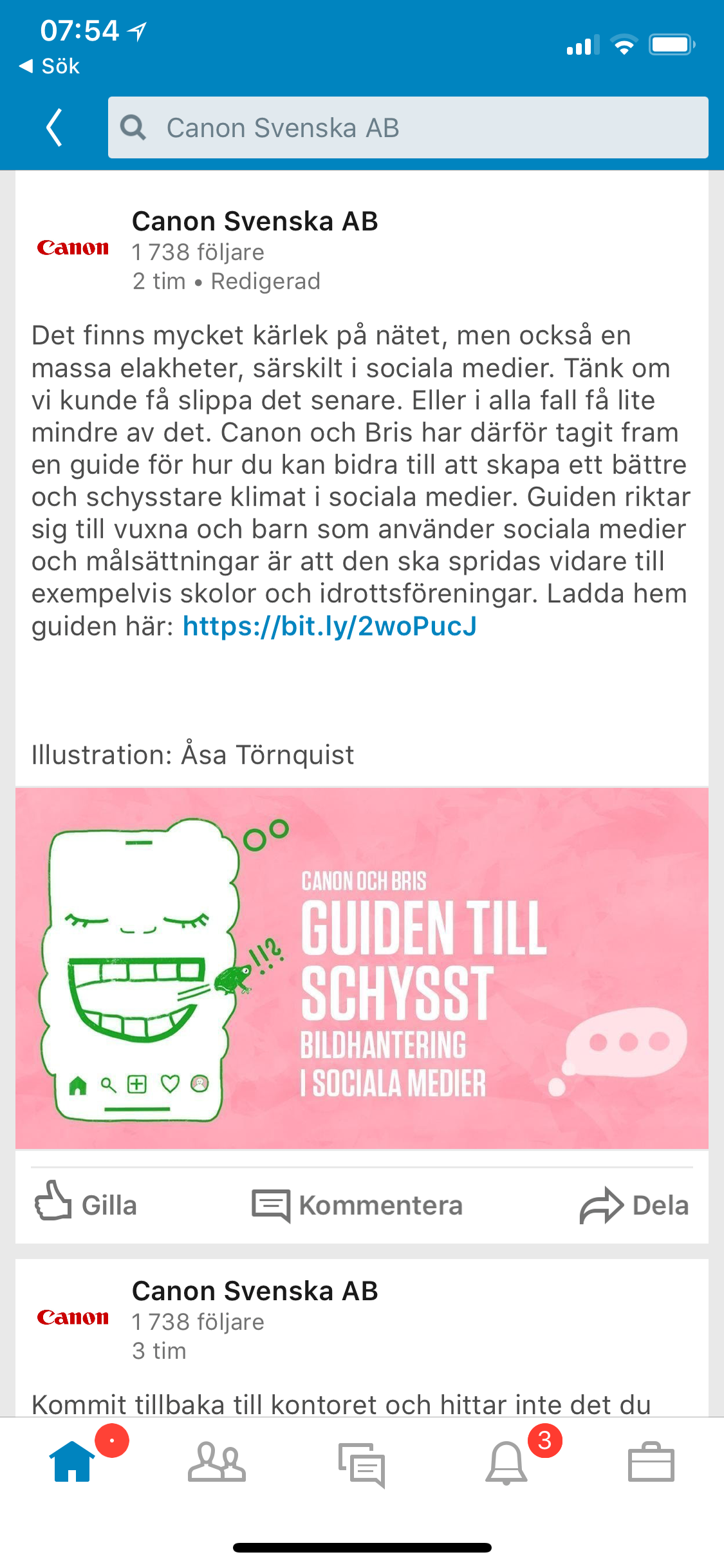Open the bit.ly/2woPucJ link
The height and width of the screenshot is (1568, 724).
tap(330, 626)
